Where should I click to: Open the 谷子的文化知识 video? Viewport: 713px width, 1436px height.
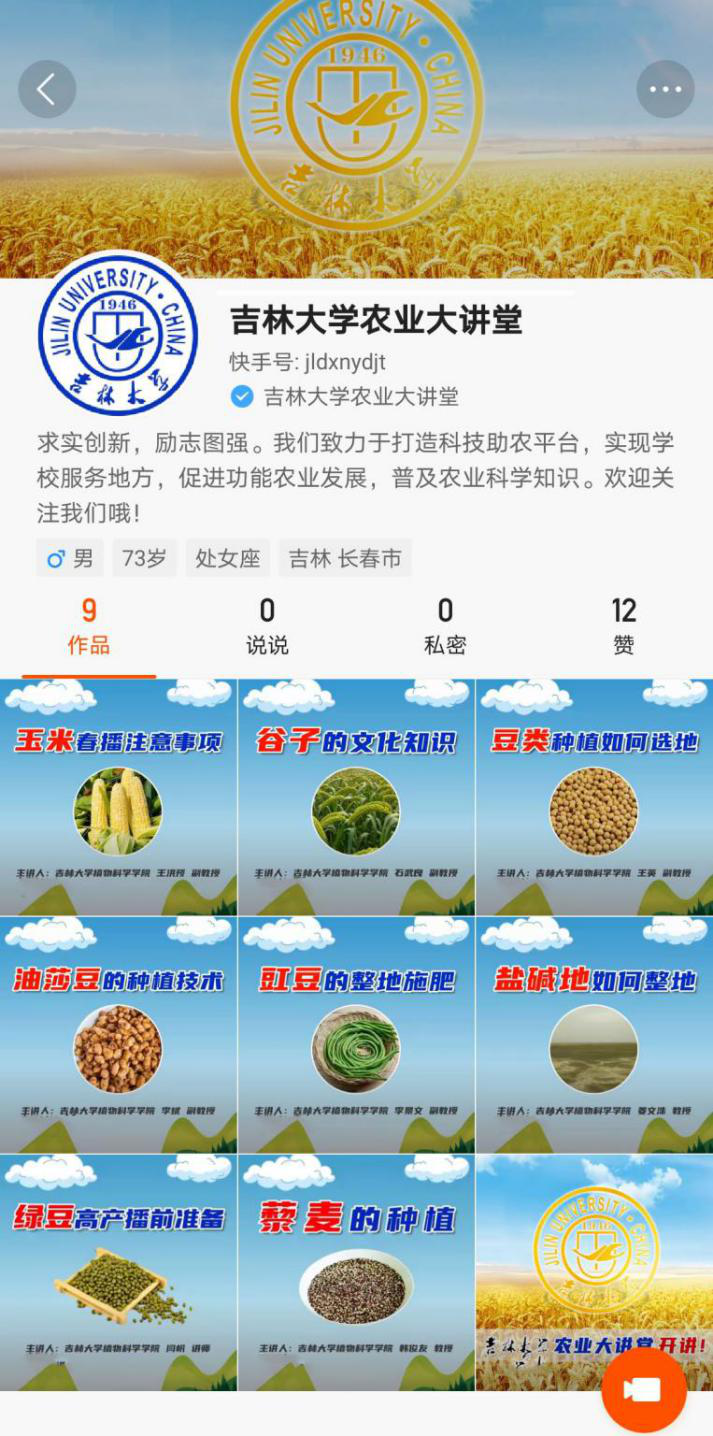coord(356,797)
